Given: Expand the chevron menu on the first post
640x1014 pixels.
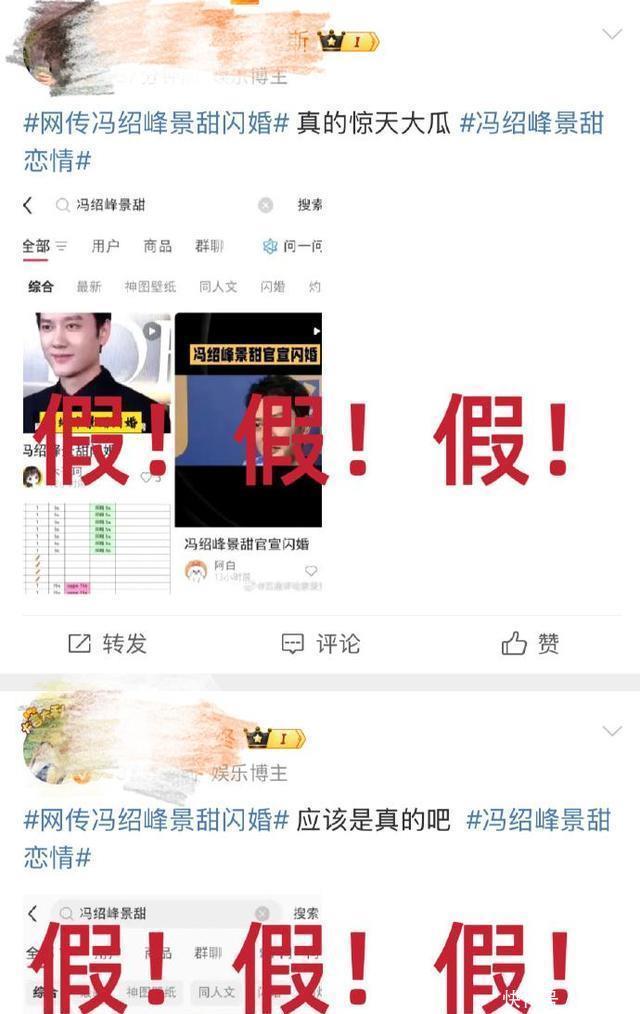Looking at the screenshot, I should (x=612, y=34).
